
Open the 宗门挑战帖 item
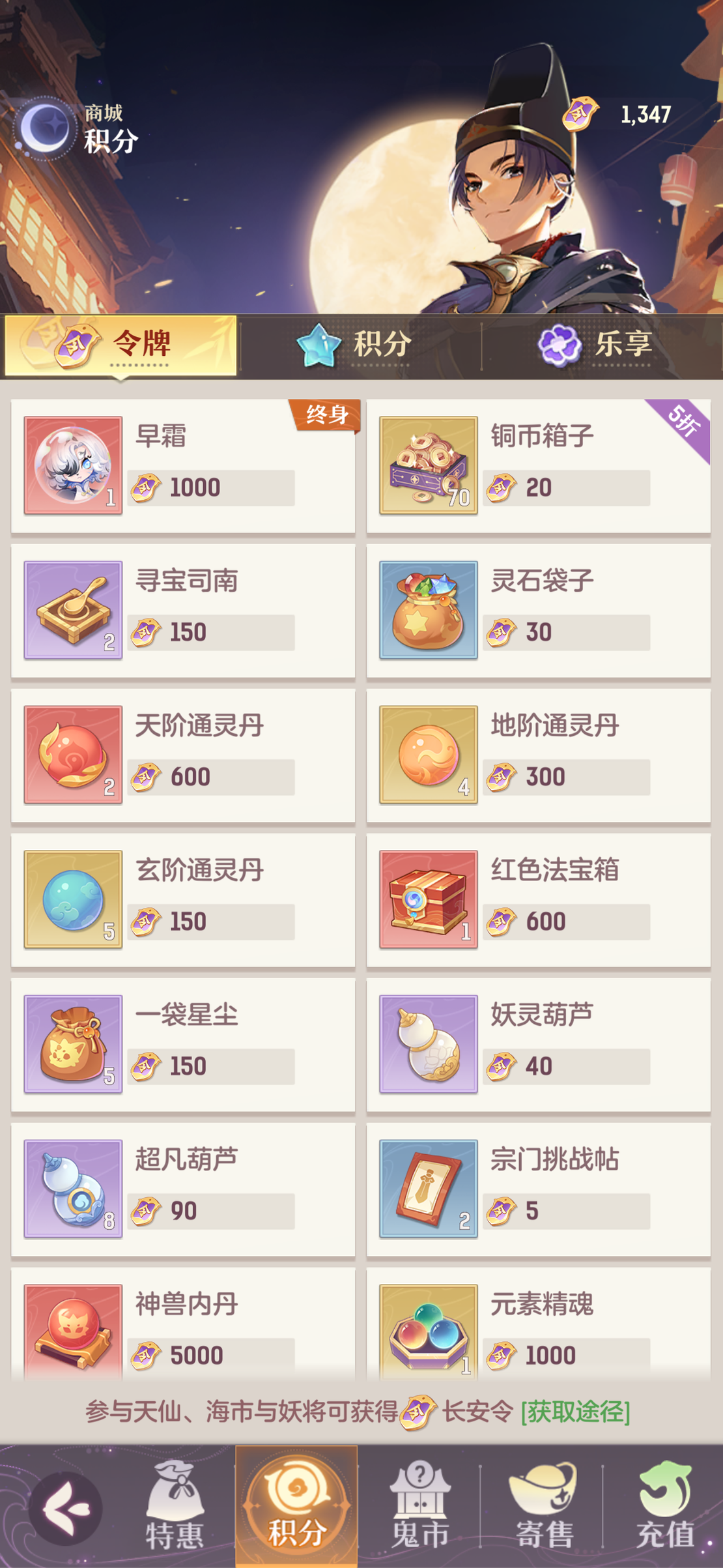coord(538,1189)
